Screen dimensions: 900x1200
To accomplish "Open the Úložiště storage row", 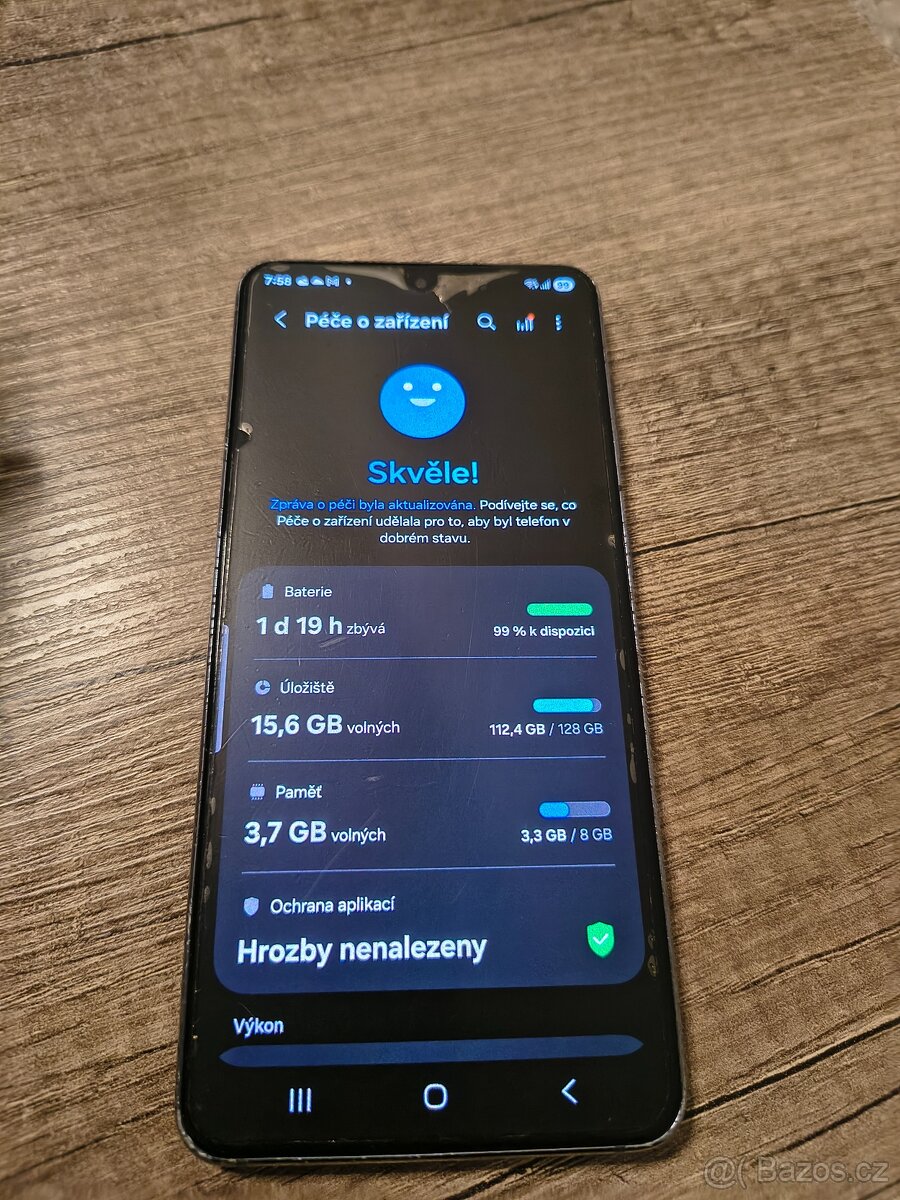I will coord(425,710).
